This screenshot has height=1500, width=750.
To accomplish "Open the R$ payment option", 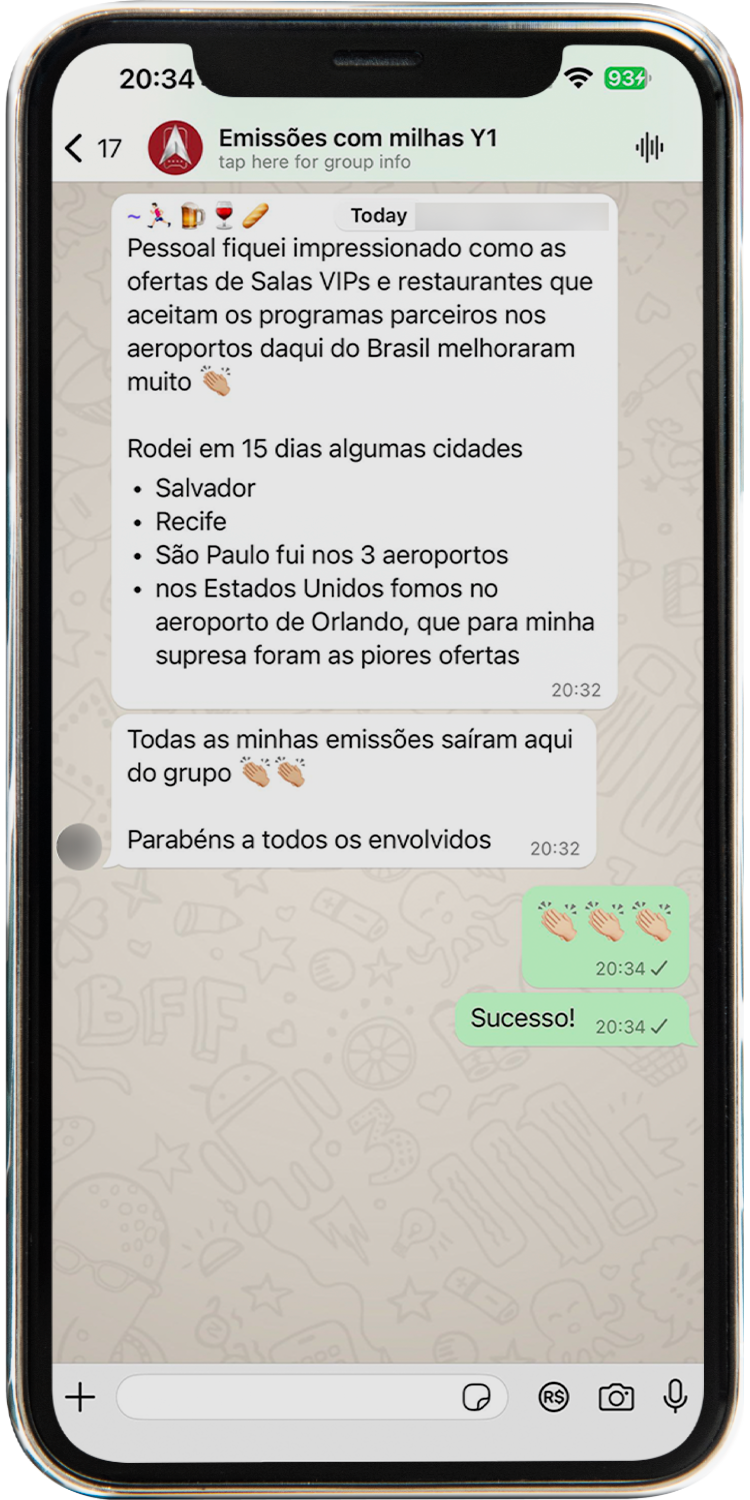I will 553,1397.
